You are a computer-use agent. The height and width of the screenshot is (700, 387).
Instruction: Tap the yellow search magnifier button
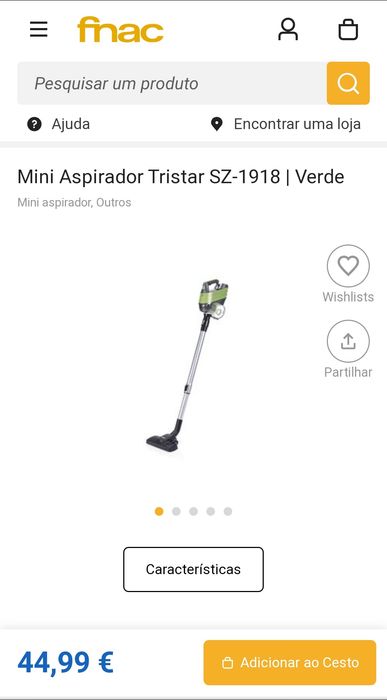[x=348, y=83]
